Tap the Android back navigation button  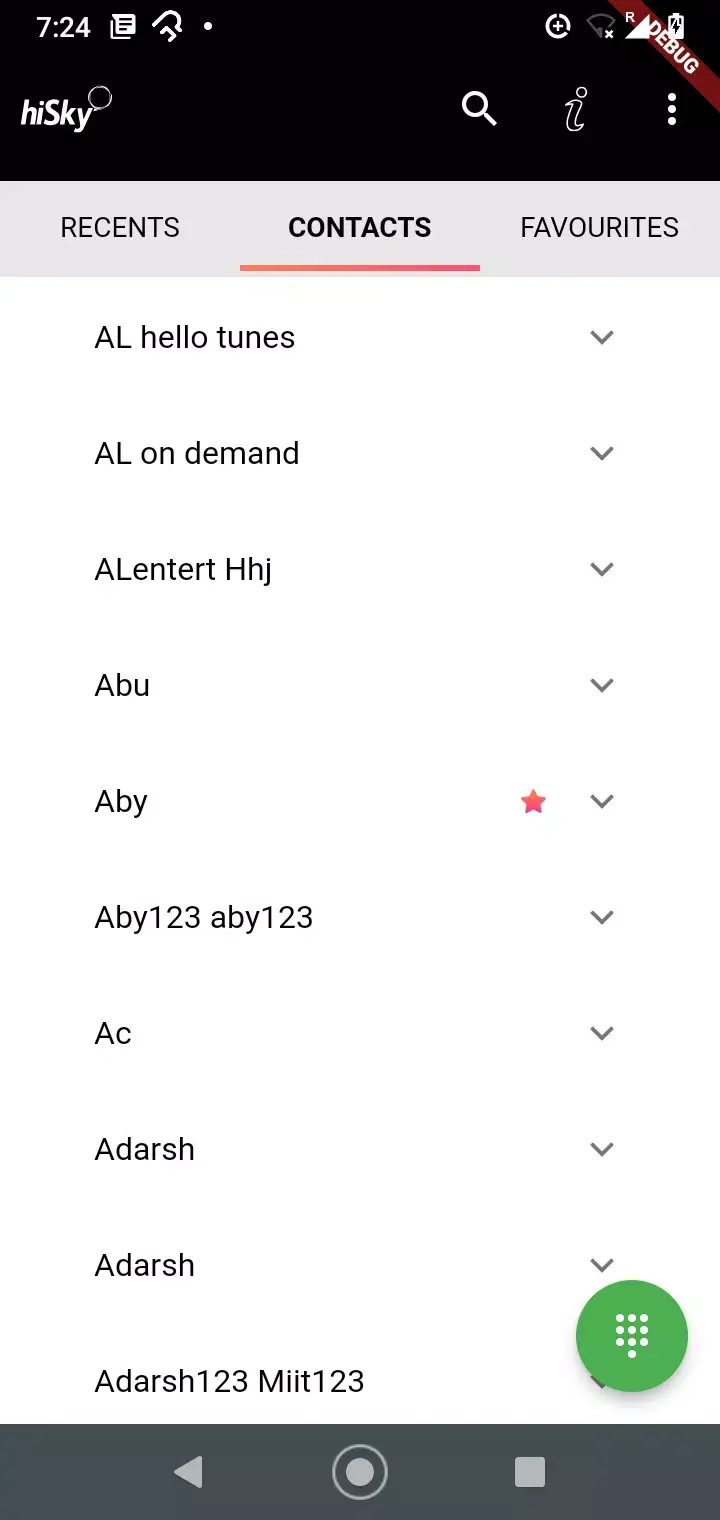click(x=189, y=1471)
